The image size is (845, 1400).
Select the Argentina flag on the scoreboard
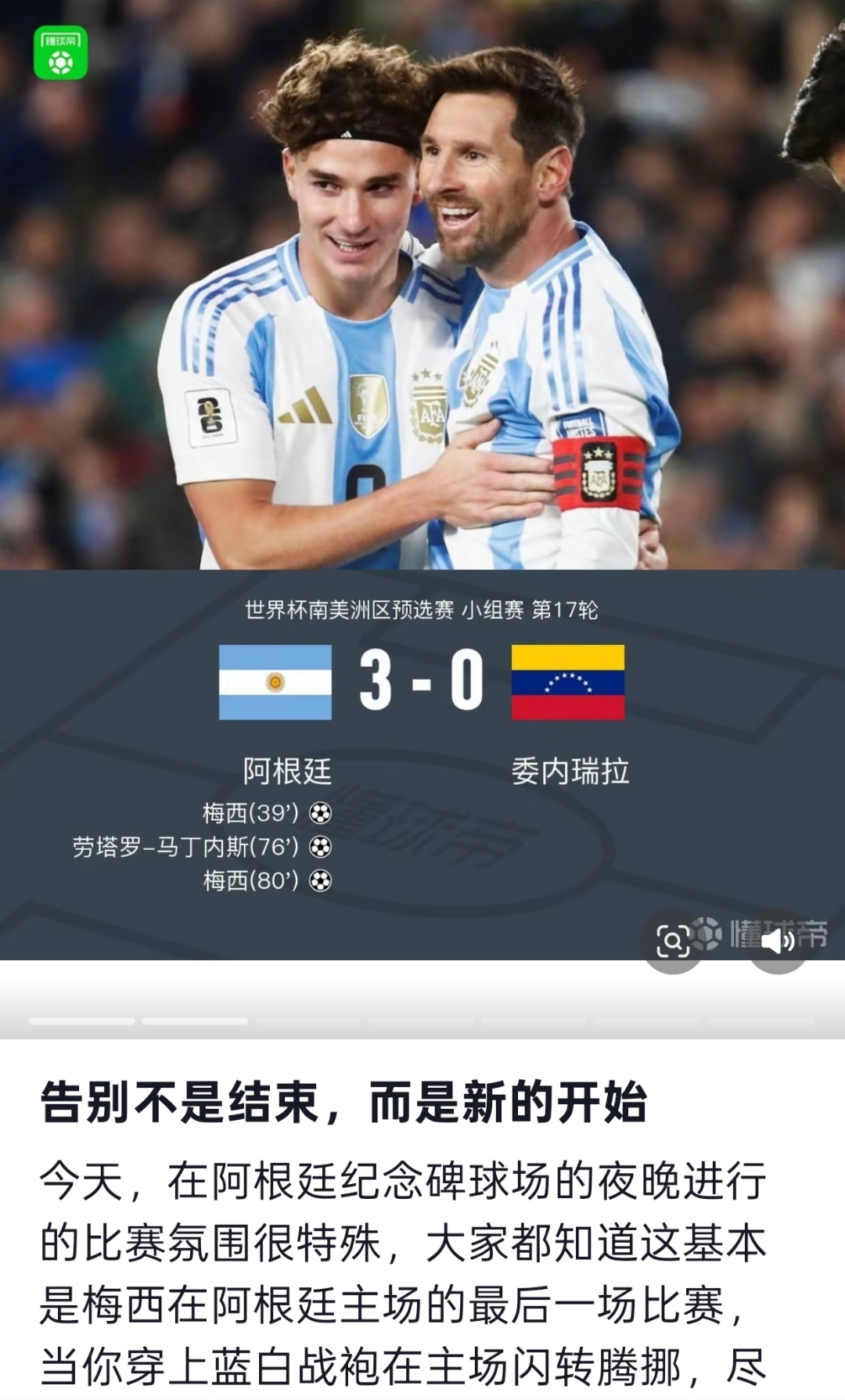pyautogui.click(x=275, y=682)
